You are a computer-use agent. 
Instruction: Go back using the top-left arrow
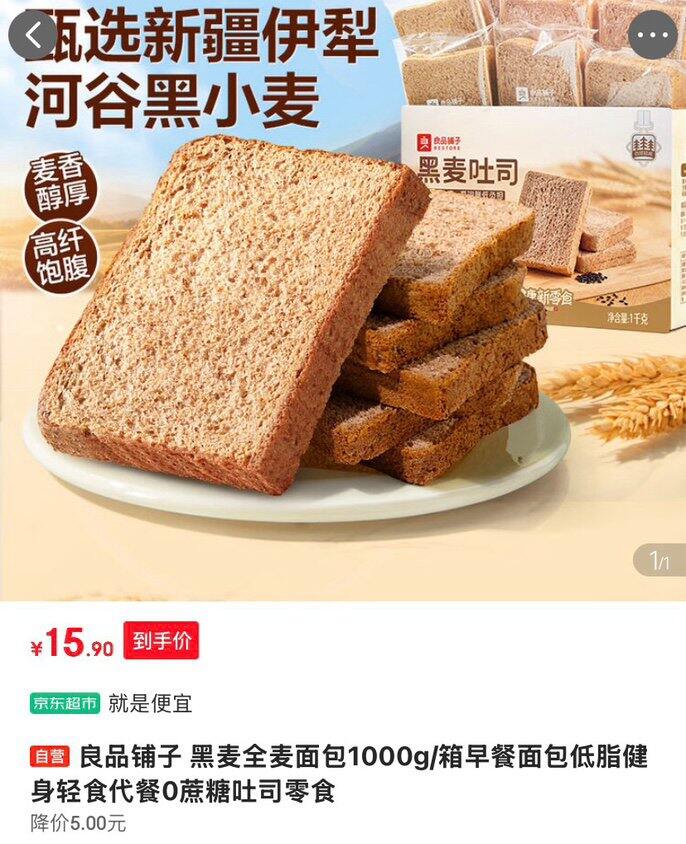pos(33,35)
